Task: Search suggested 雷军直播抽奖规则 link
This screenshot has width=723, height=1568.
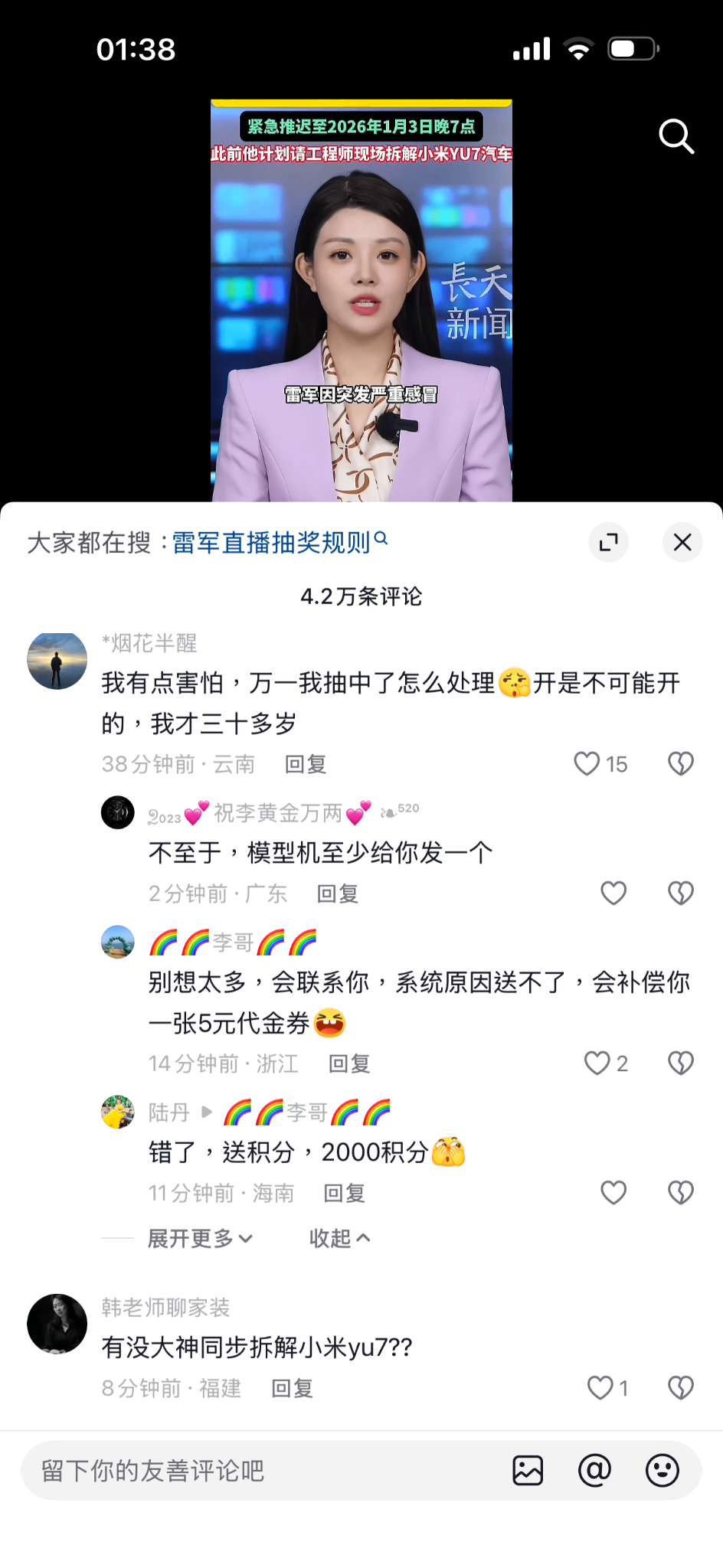Action: (x=279, y=543)
